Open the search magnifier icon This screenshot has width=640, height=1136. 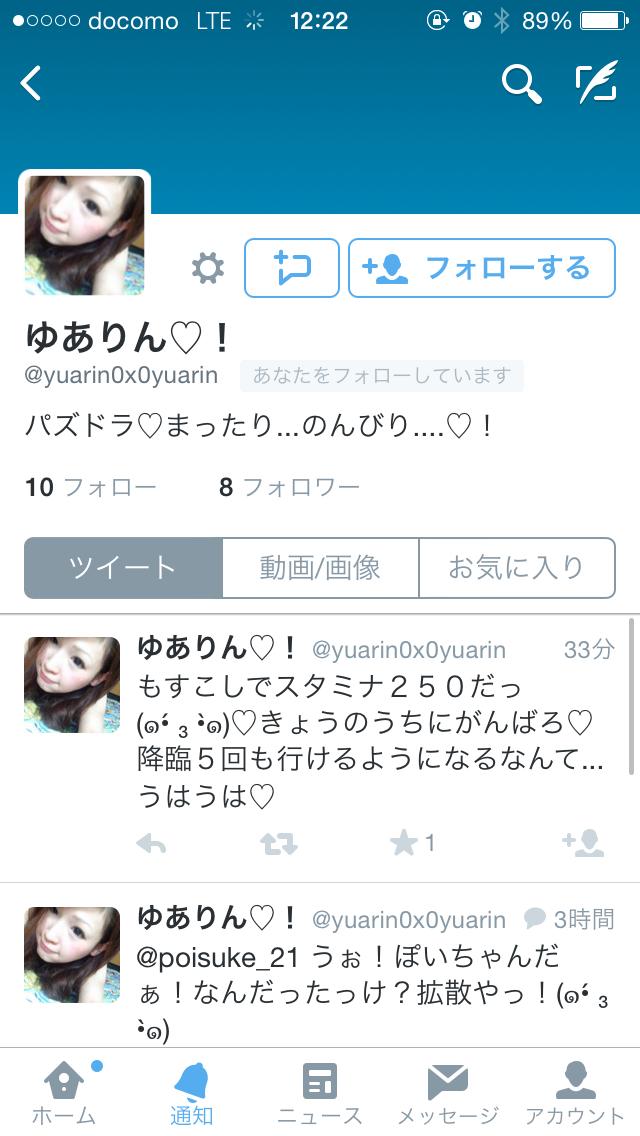coord(520,84)
